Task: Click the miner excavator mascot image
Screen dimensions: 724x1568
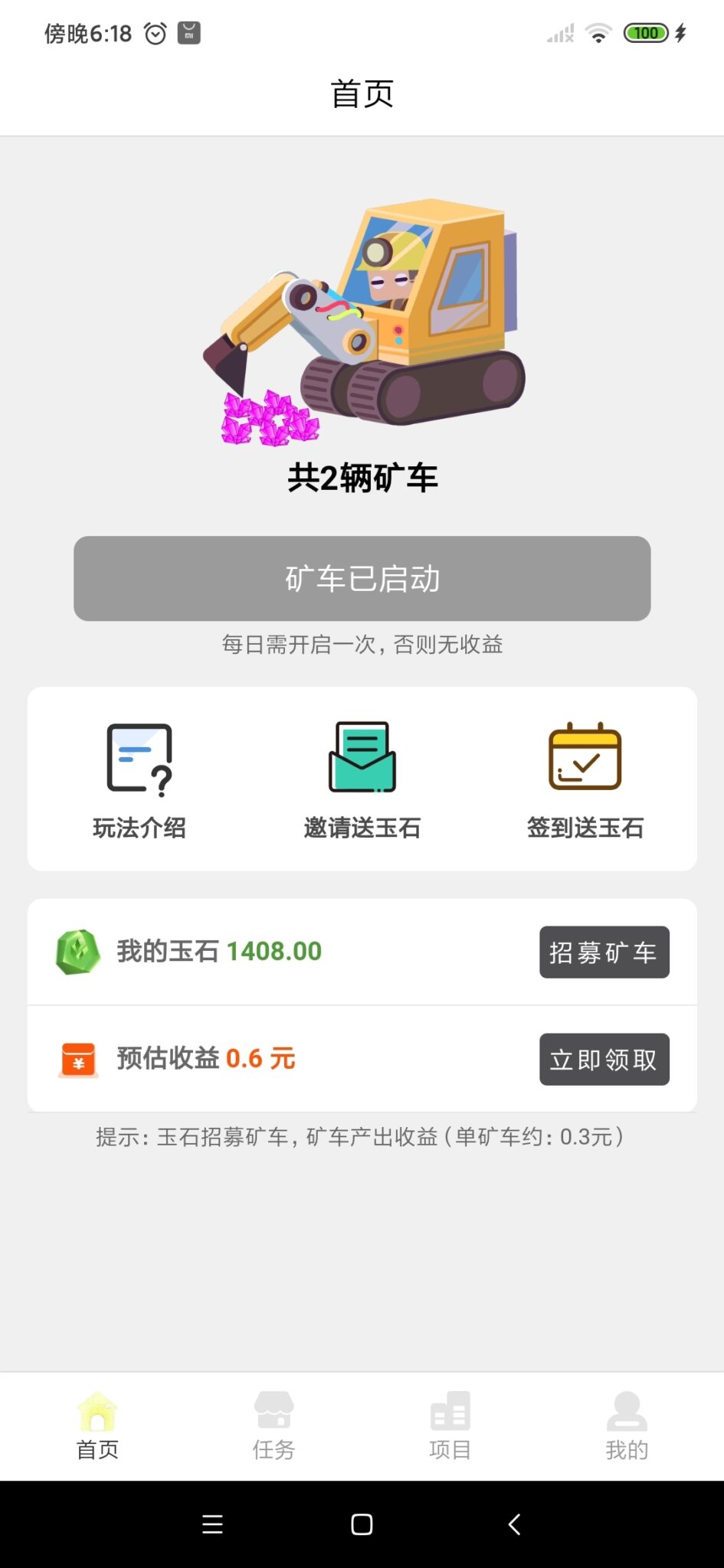Action: (x=362, y=322)
